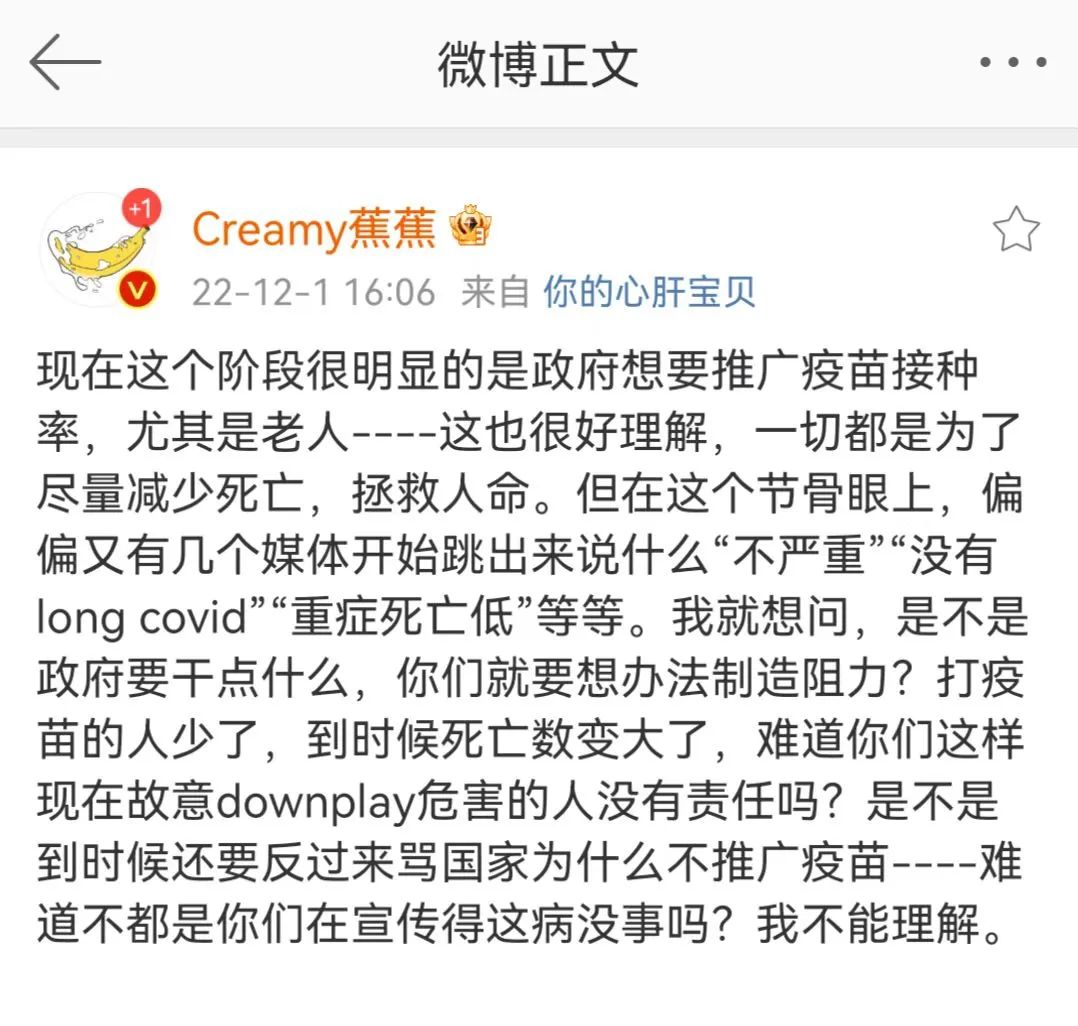Favorite this post with the star icon
The height and width of the screenshot is (1026, 1078).
[x=1015, y=231]
